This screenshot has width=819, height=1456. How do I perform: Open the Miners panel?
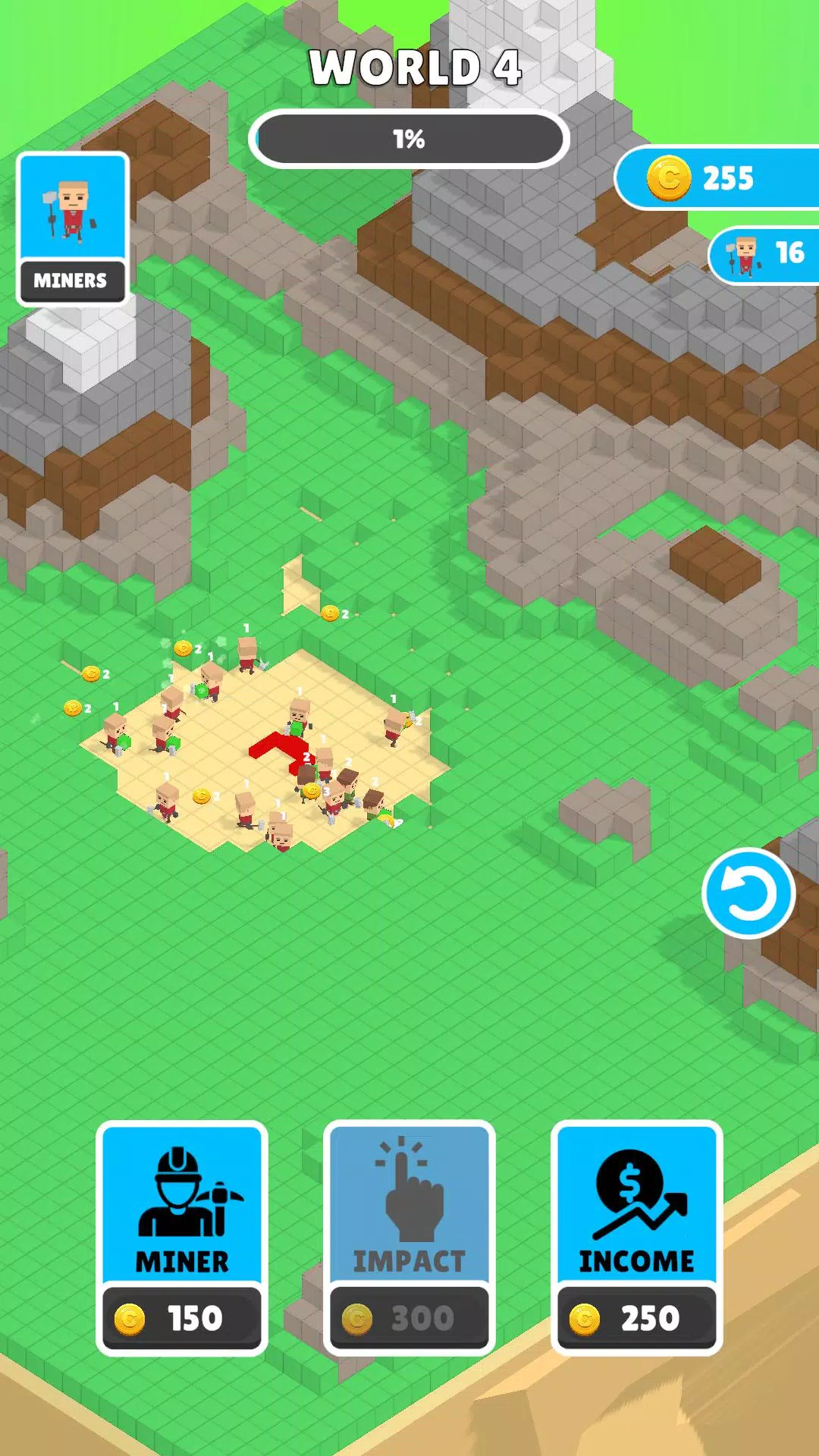point(72,227)
